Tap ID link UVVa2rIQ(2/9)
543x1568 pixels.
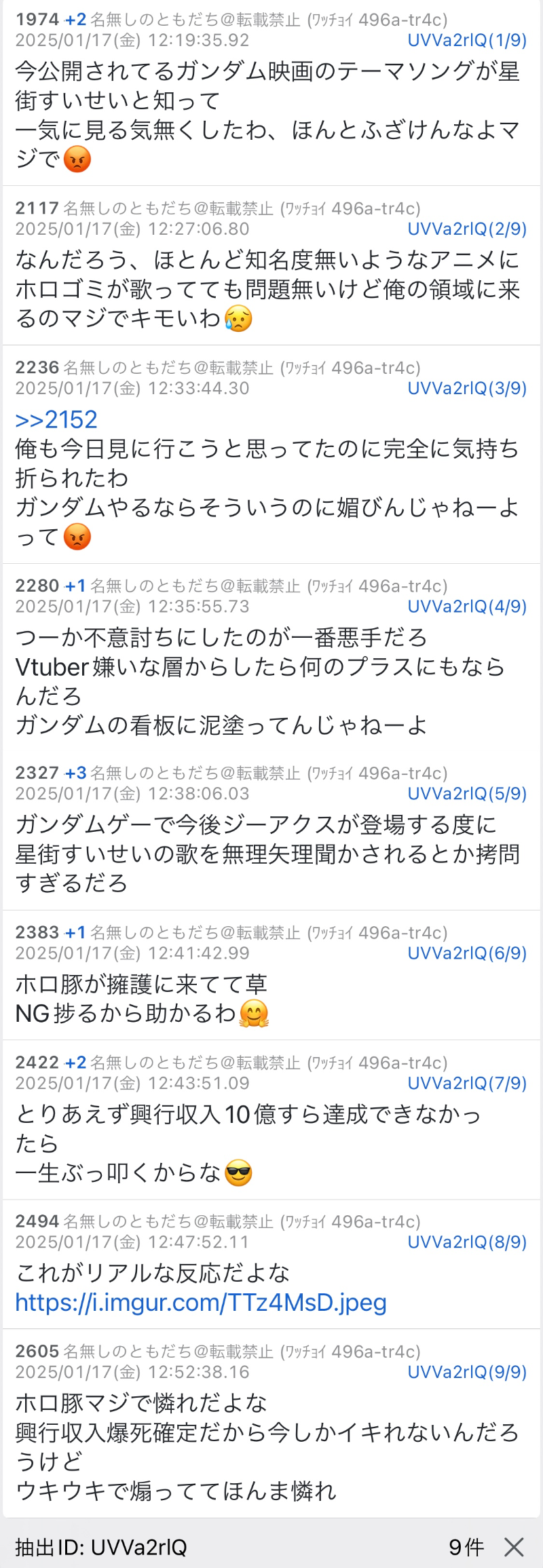[466, 229]
